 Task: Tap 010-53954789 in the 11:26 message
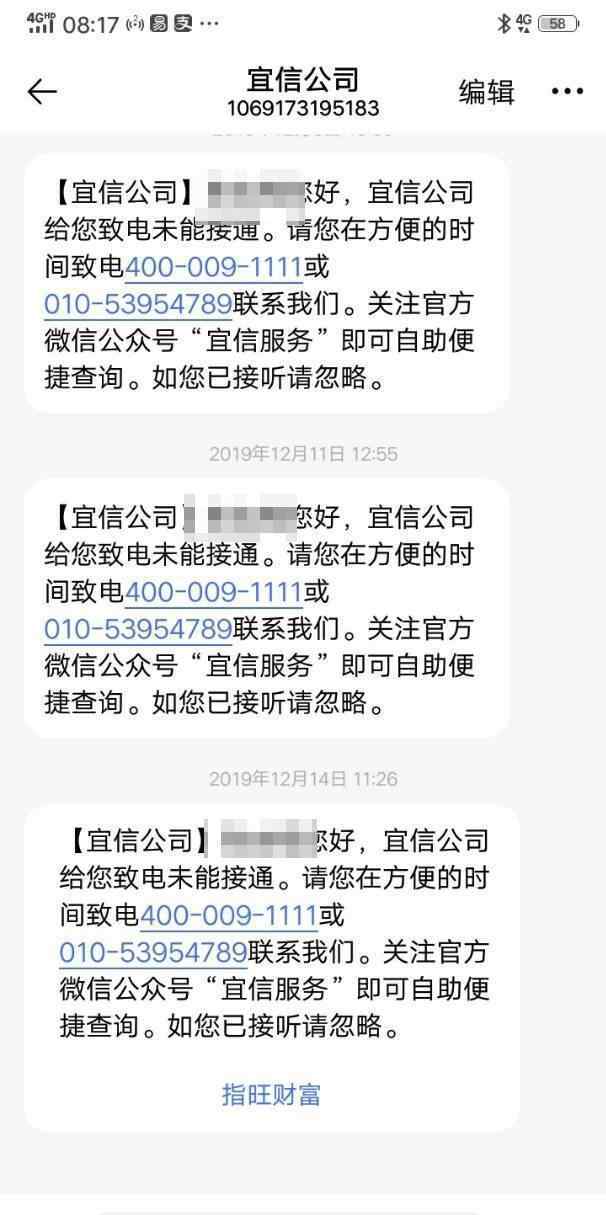tap(153, 951)
